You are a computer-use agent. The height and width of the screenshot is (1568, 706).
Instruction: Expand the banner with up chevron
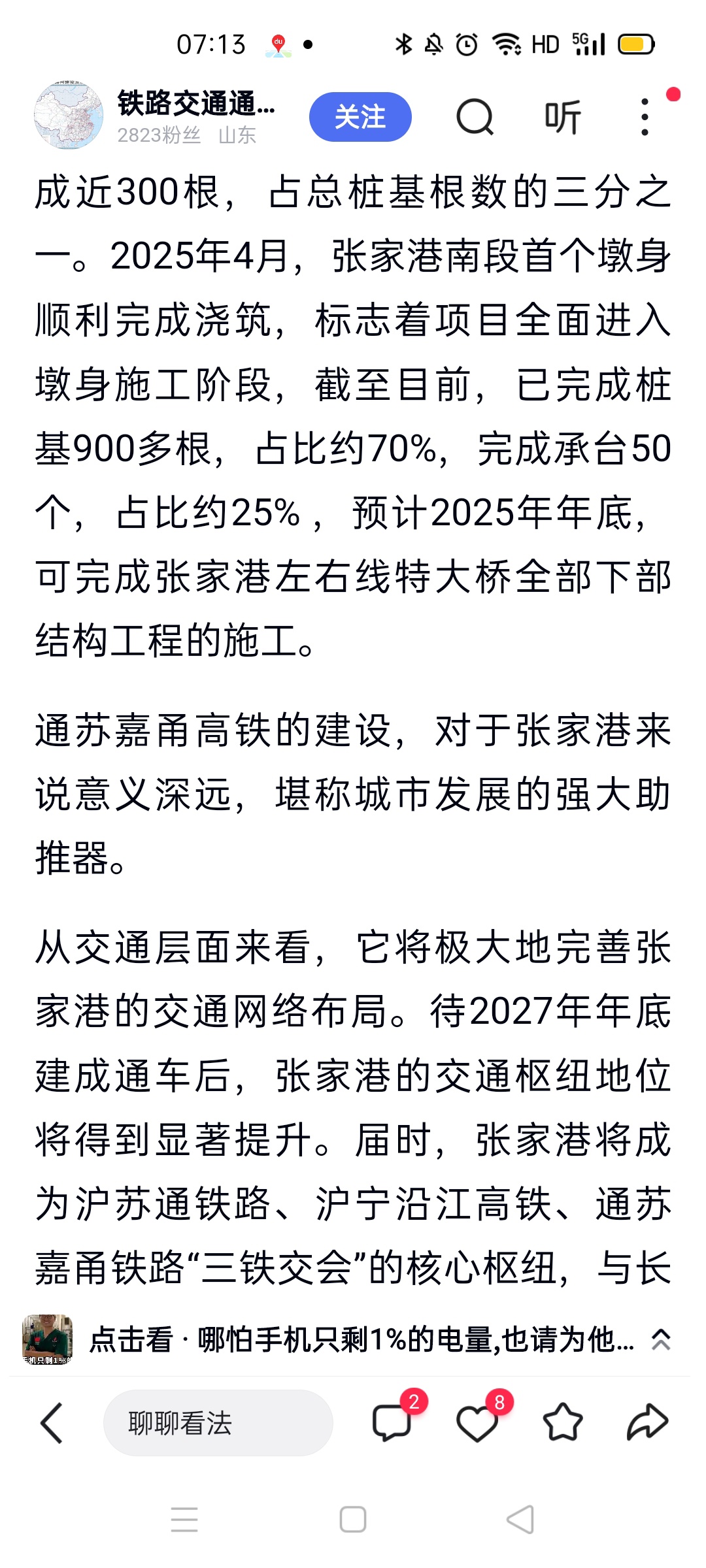pos(661,1340)
